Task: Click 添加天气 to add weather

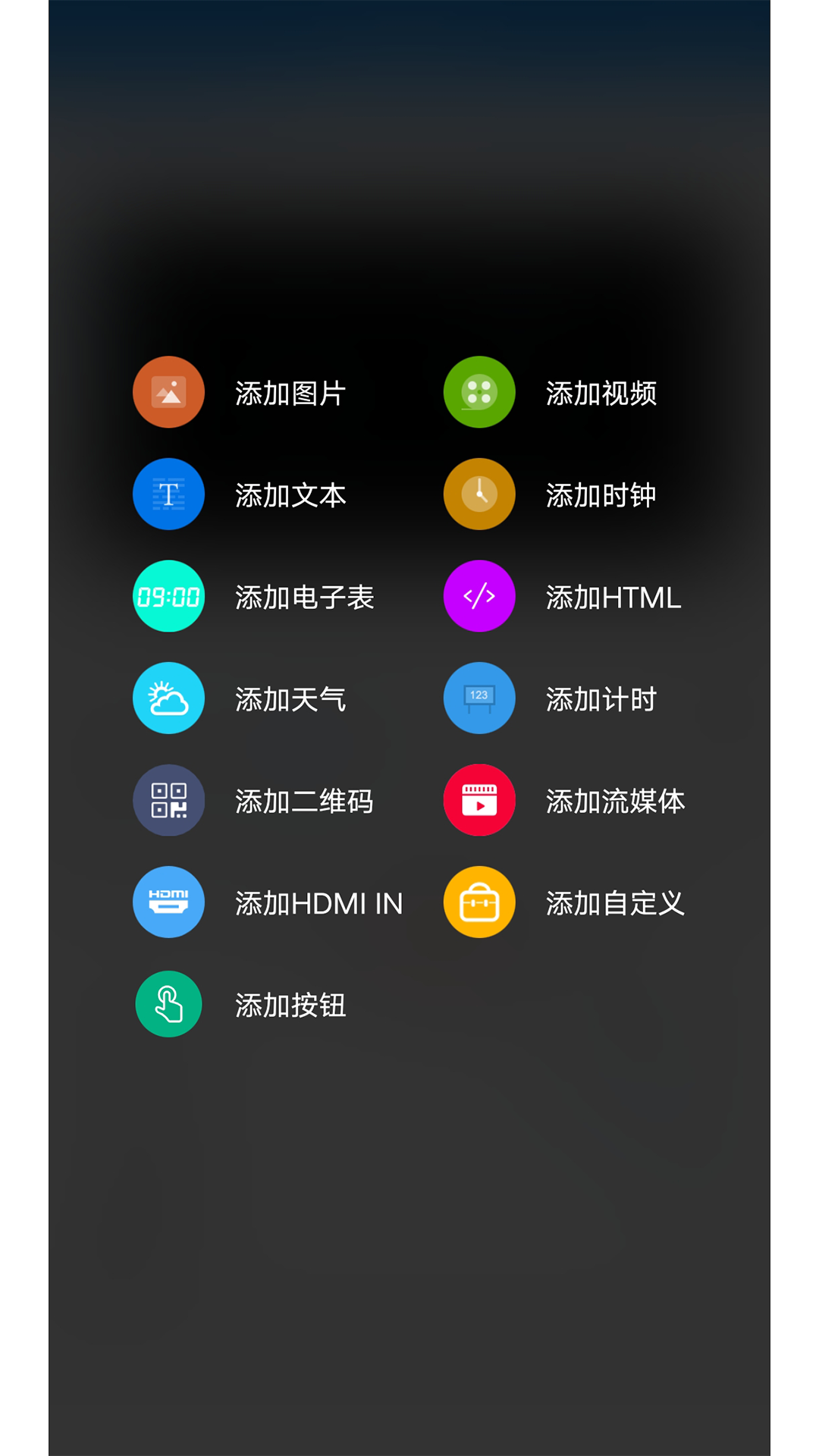Action: (290, 700)
